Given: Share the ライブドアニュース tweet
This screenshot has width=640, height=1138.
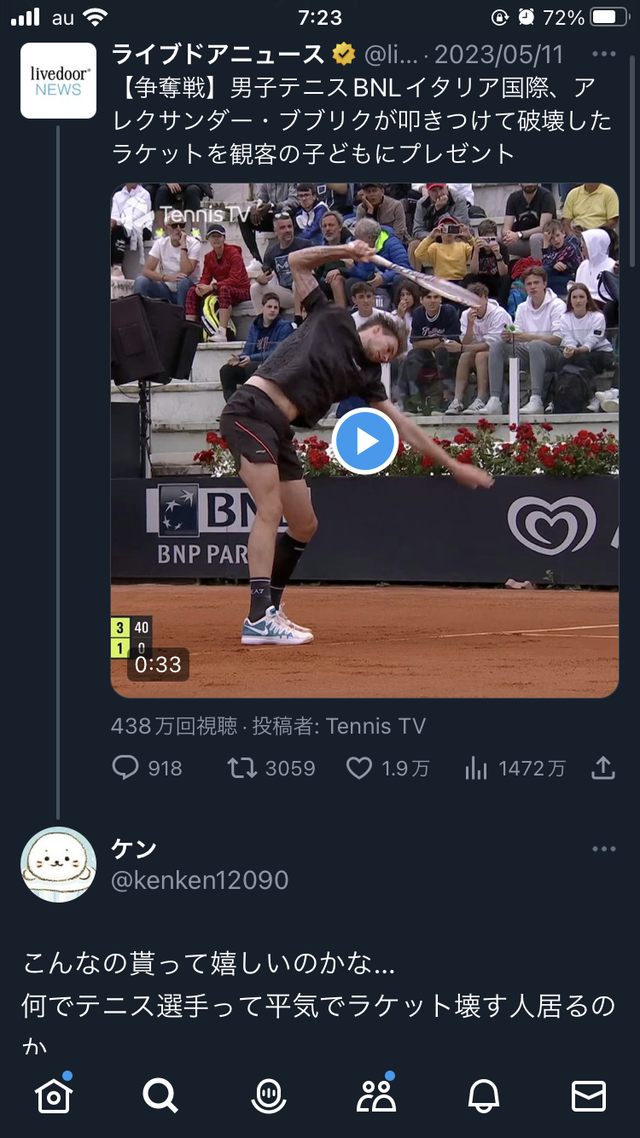Looking at the screenshot, I should click(x=603, y=767).
